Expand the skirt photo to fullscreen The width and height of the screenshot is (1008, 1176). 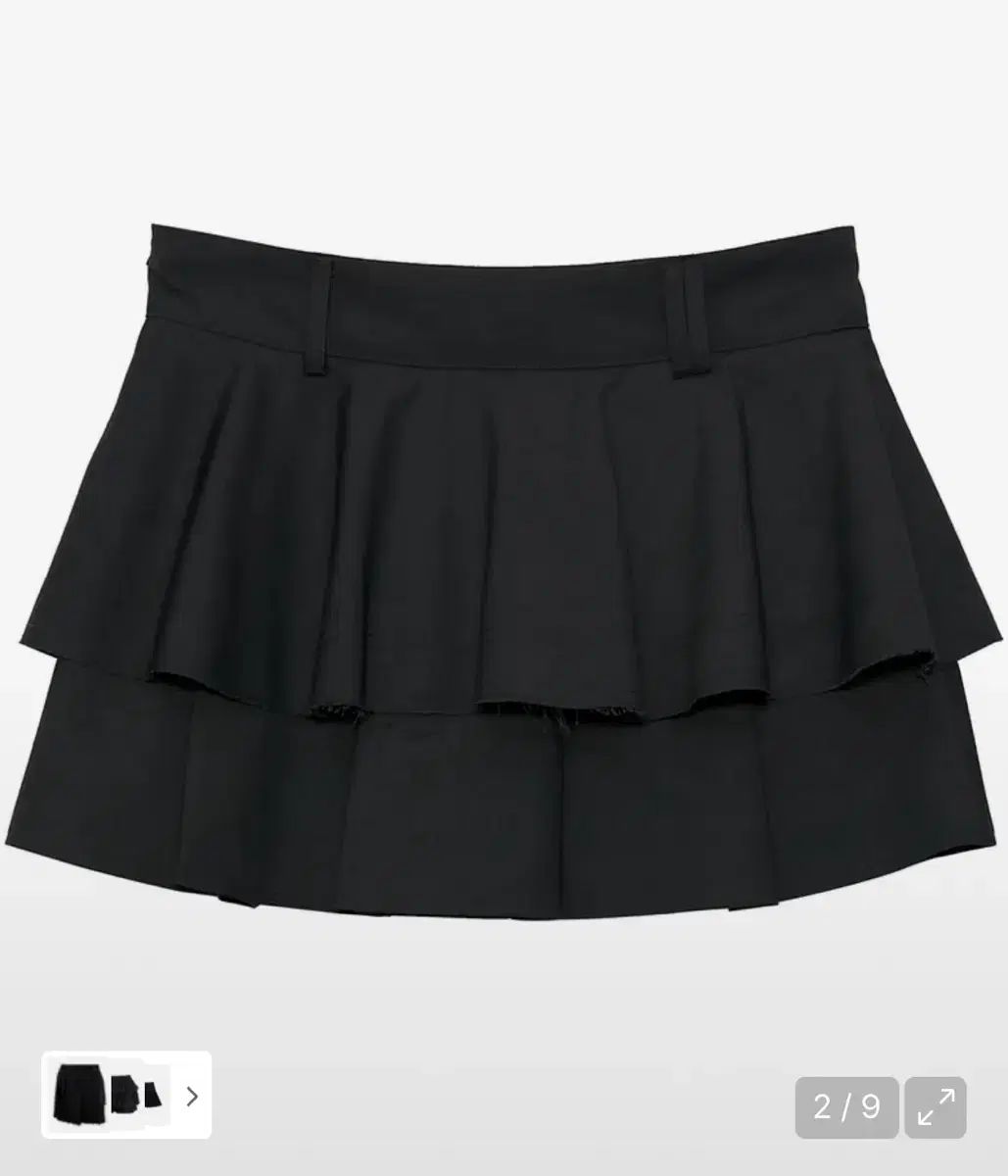click(935, 1107)
